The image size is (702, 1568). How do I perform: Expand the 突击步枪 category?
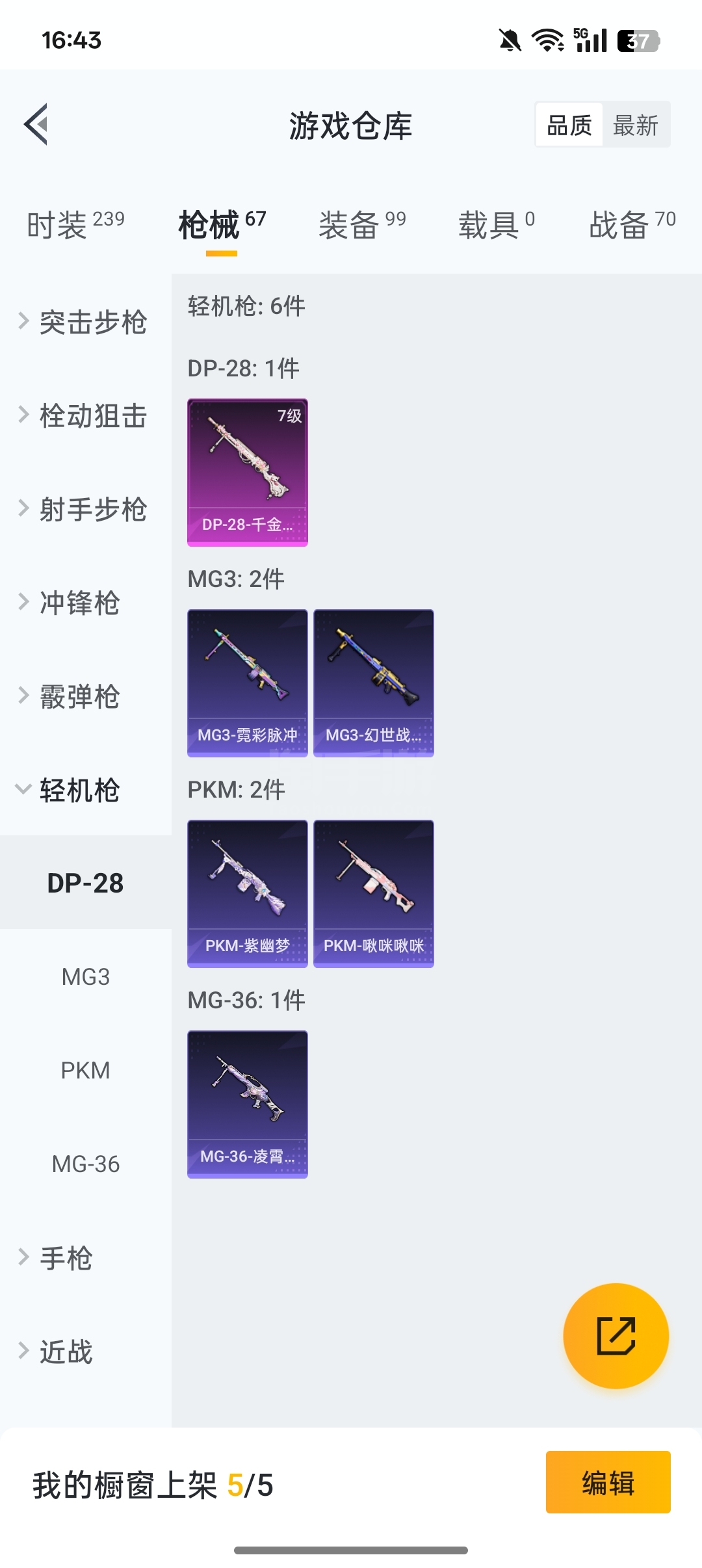tap(84, 322)
